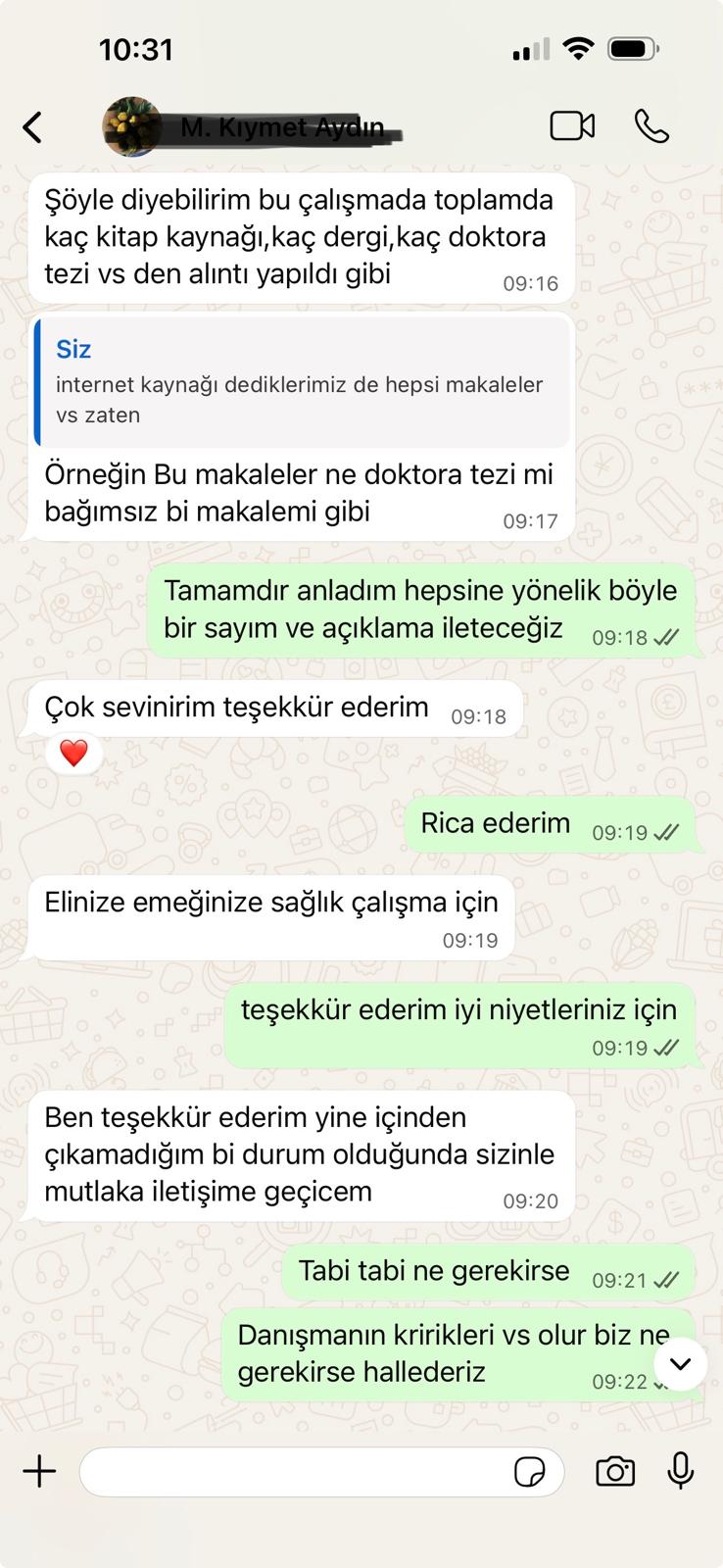The width and height of the screenshot is (723, 1568).
Task: Tap the chevron to jump to latest messages
Action: click(681, 1363)
